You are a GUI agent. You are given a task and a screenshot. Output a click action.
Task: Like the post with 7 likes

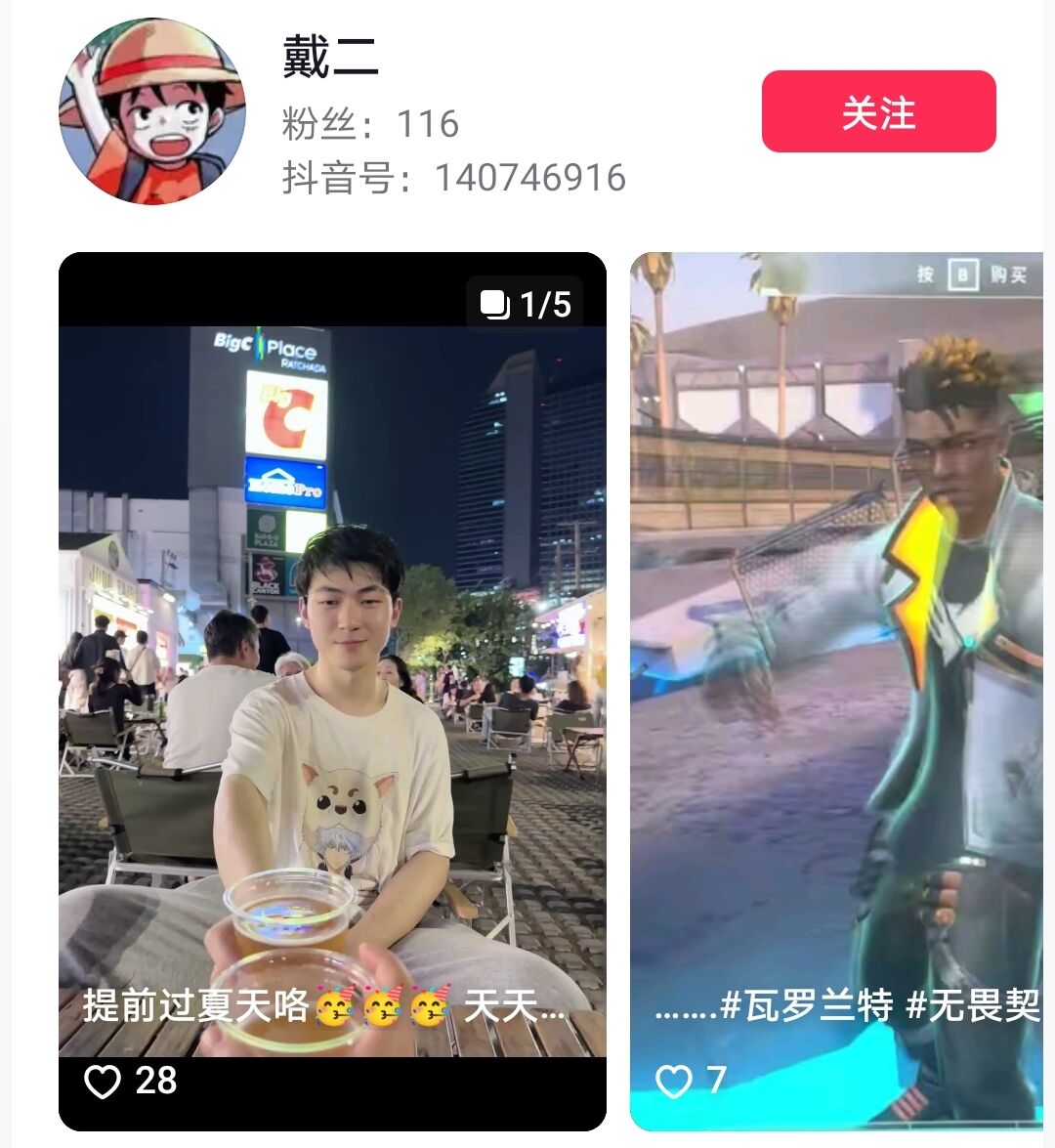click(x=673, y=1082)
